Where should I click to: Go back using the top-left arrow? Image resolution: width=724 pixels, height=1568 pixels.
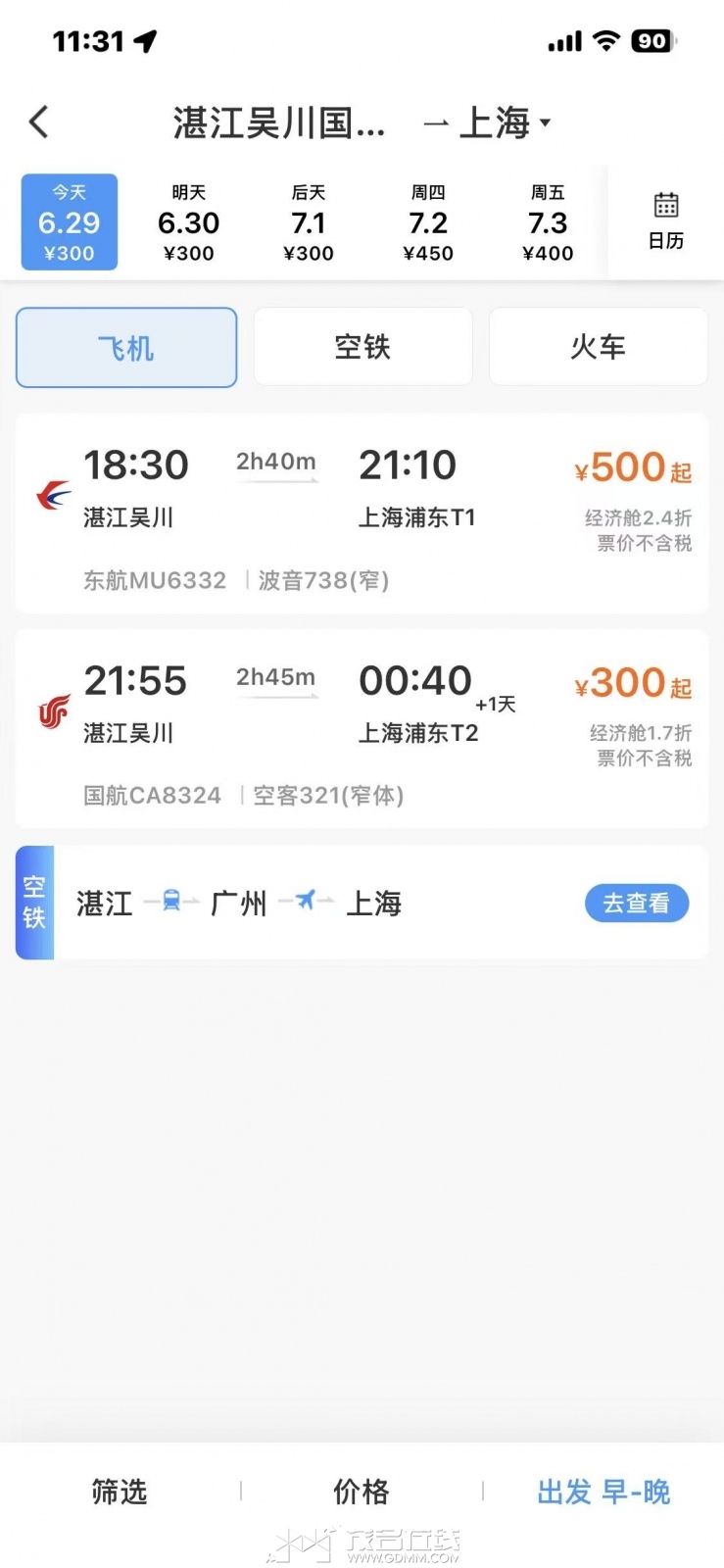(39, 122)
